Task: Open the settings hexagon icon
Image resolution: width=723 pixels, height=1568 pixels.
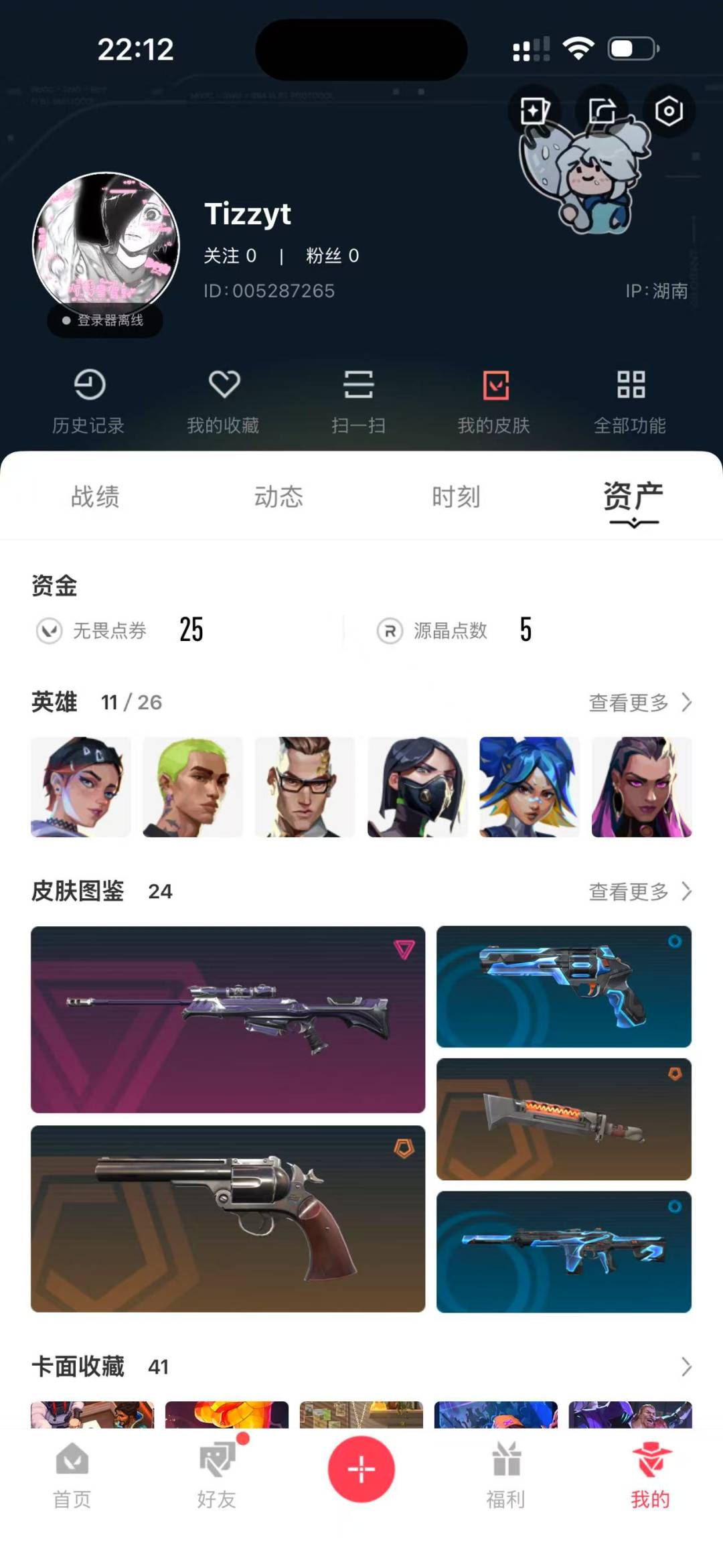Action: 668,111
